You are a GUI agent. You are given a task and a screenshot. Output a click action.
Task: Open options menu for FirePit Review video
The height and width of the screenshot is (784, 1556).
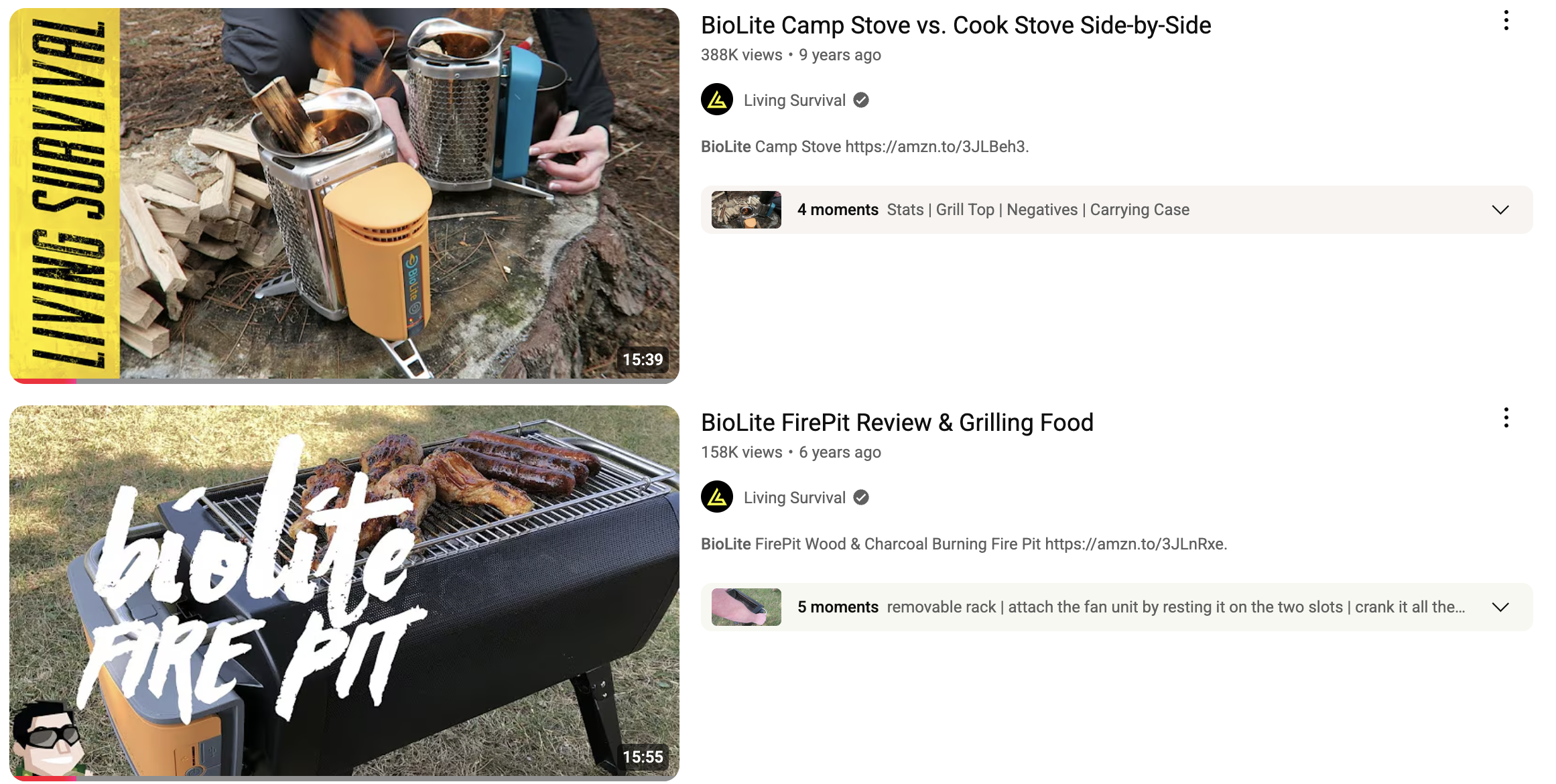point(1506,418)
